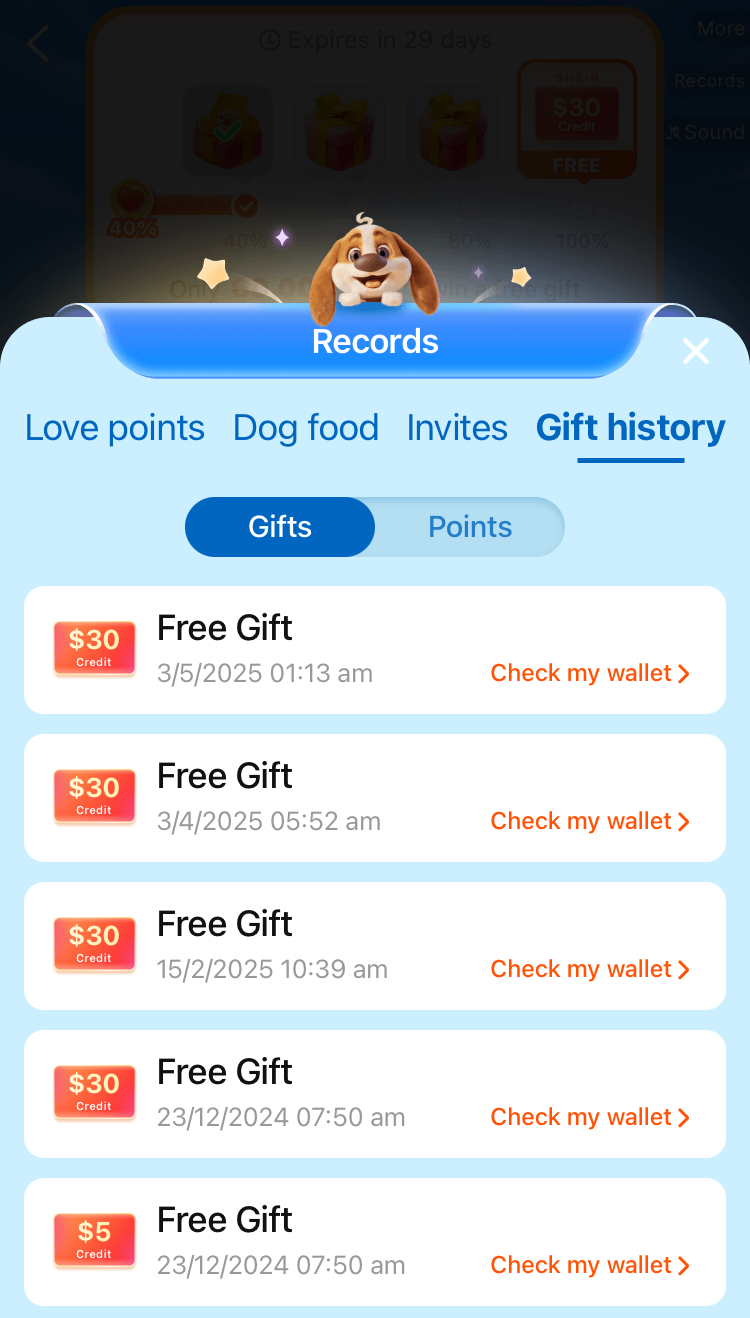
Task: Open the Invites tab
Action: point(457,428)
